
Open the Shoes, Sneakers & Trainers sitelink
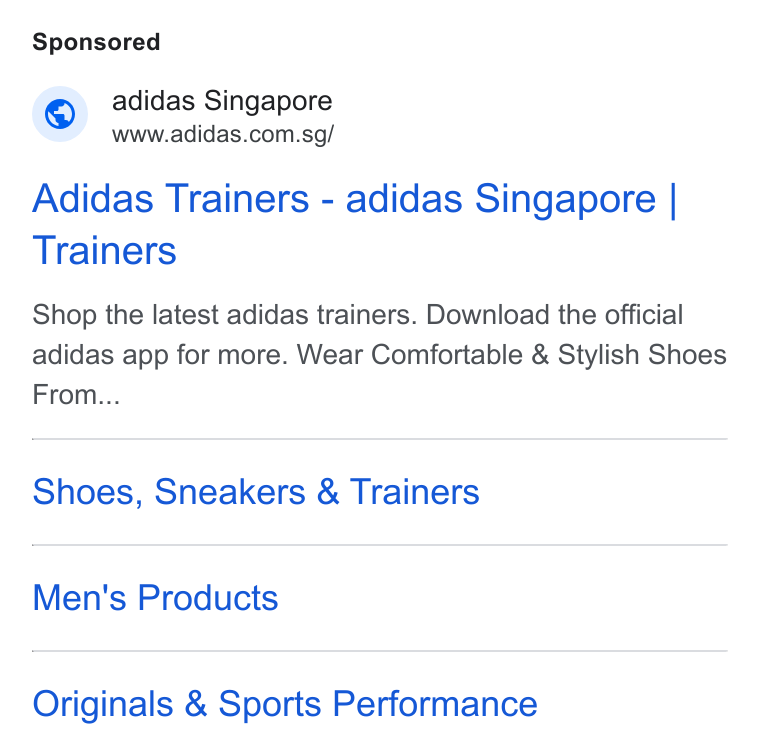point(256,492)
